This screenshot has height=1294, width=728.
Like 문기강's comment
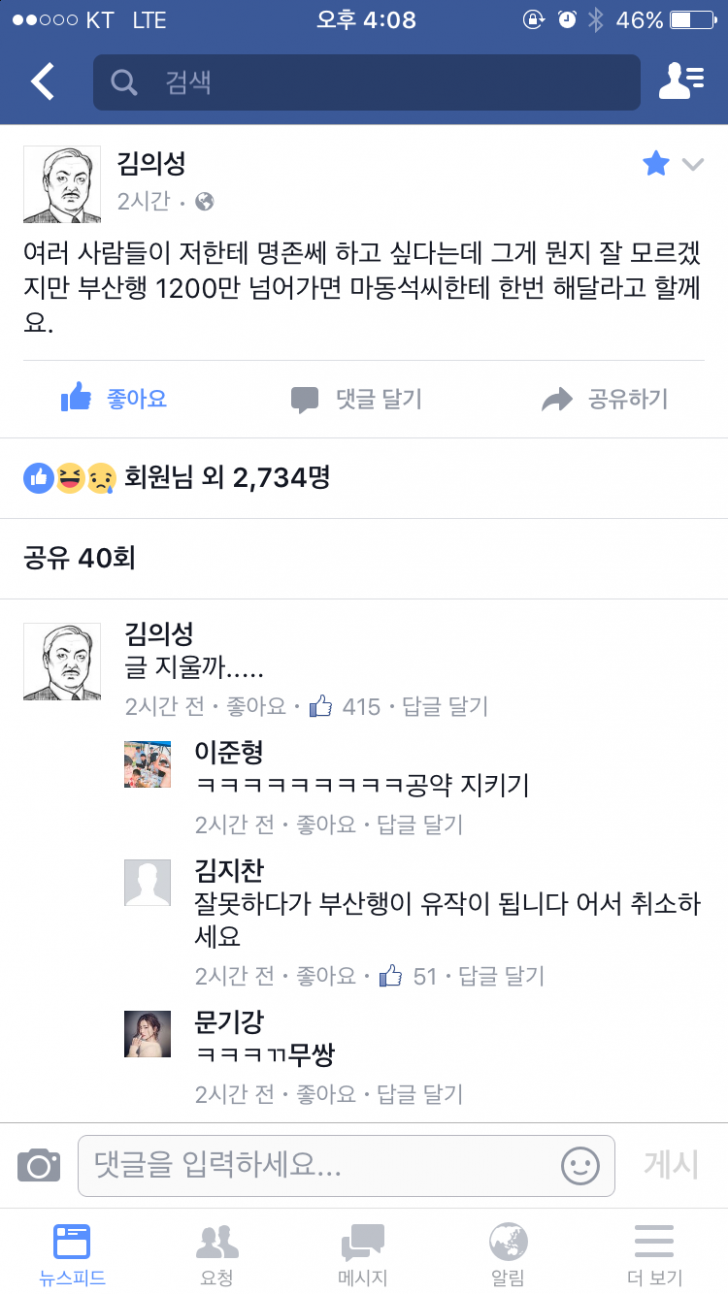coord(326,1094)
